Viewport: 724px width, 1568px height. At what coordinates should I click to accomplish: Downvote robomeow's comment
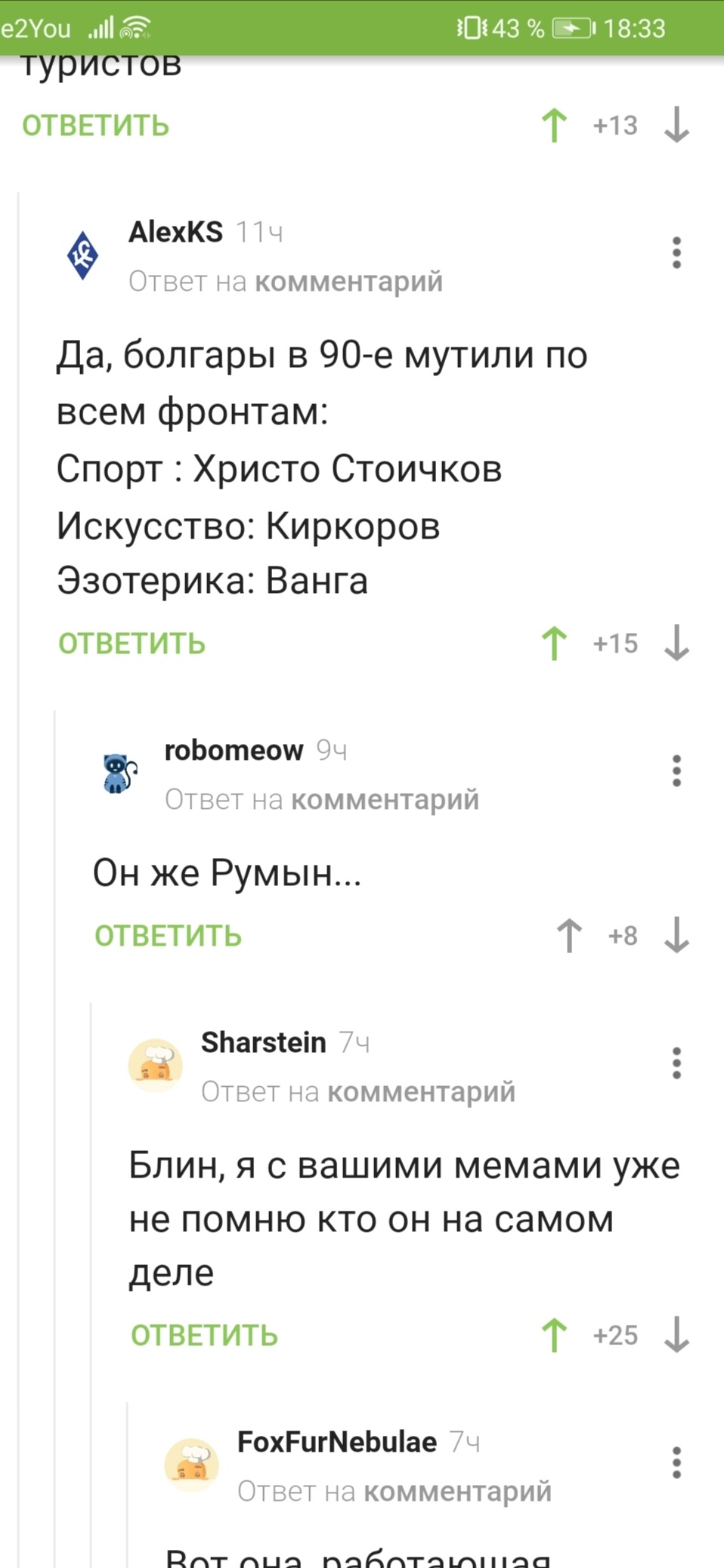(x=676, y=936)
